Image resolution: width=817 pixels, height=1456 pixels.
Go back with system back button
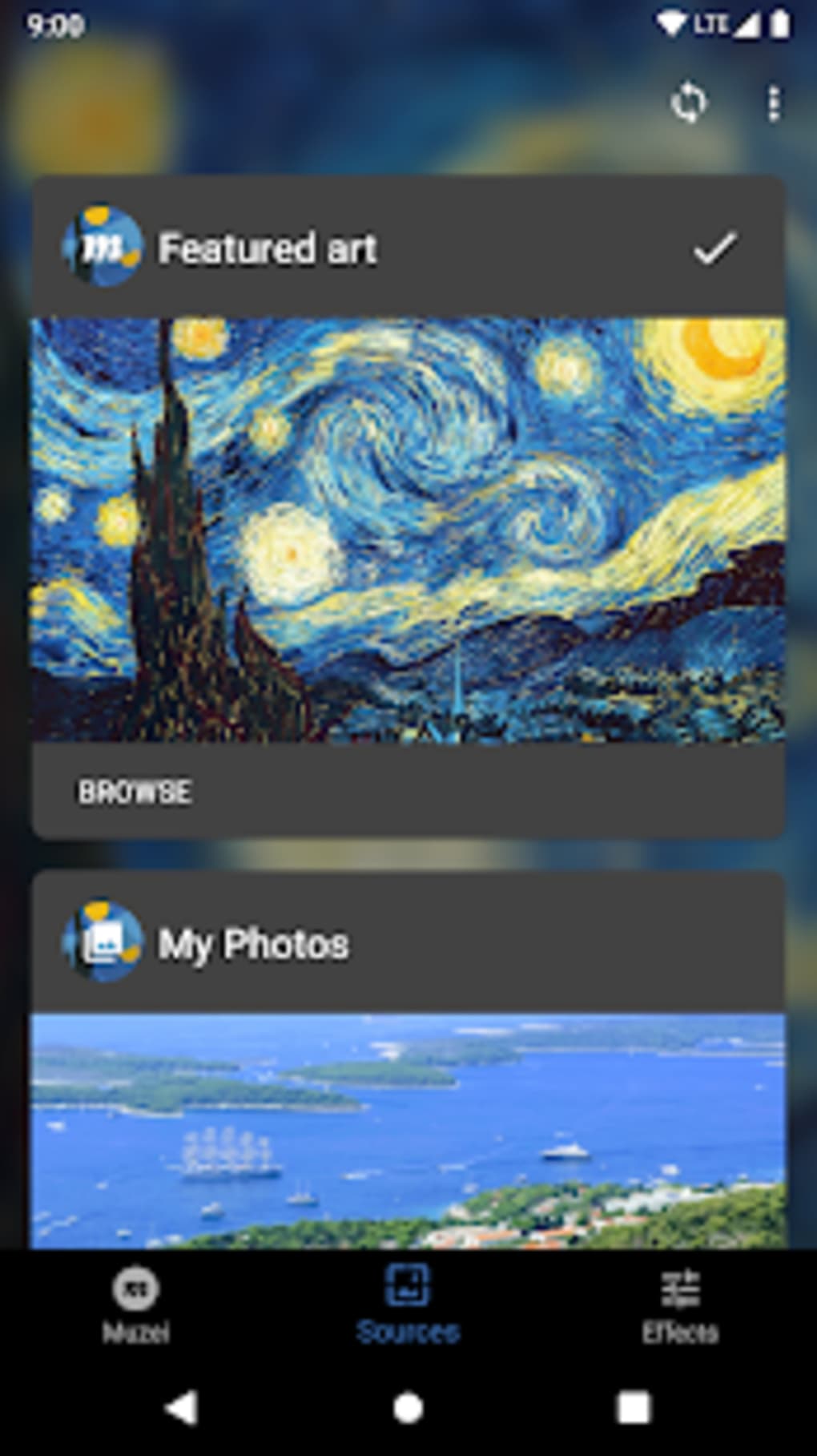[x=183, y=1408]
